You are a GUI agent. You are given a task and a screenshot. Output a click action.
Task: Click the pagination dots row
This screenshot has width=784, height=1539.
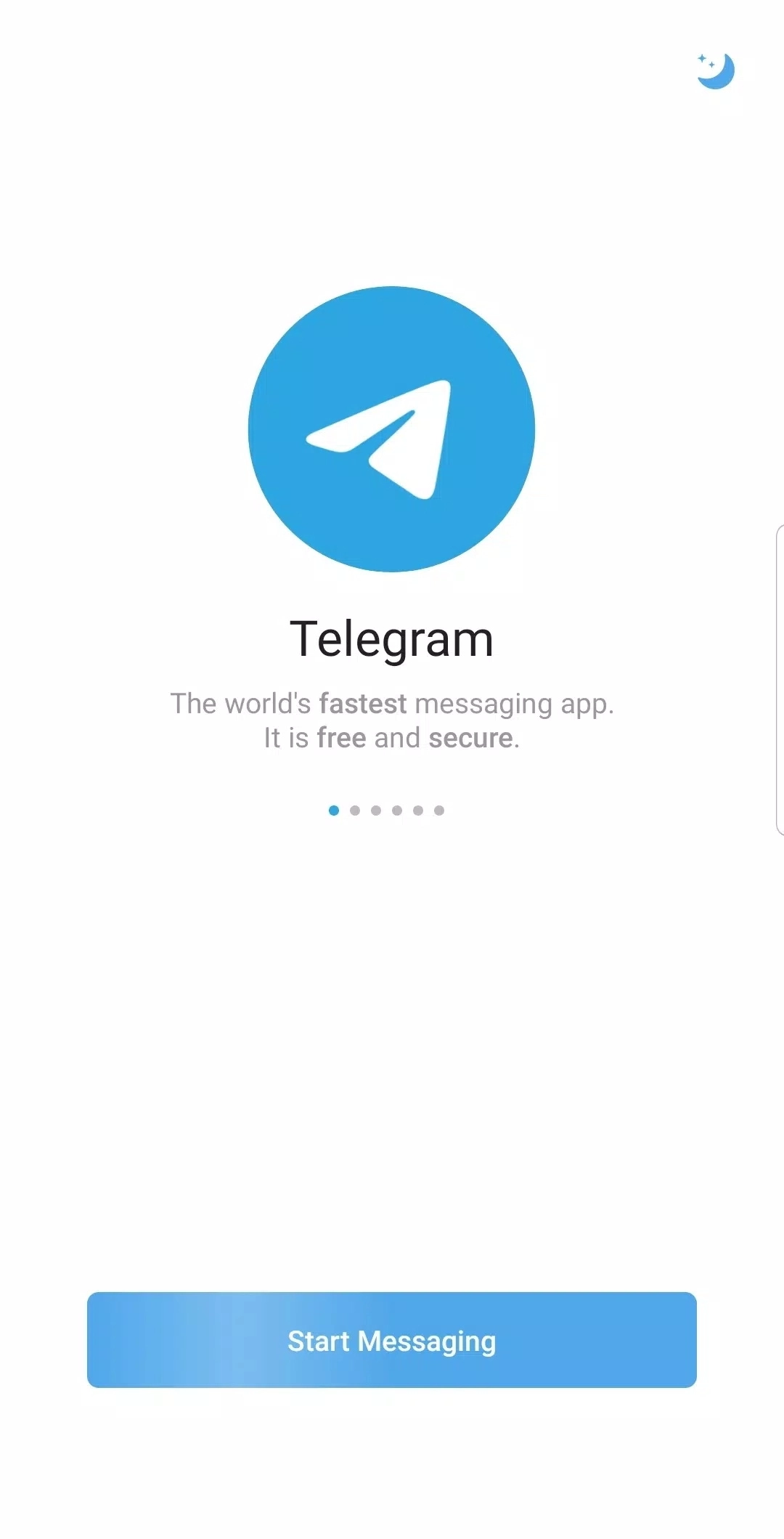pos(386,811)
